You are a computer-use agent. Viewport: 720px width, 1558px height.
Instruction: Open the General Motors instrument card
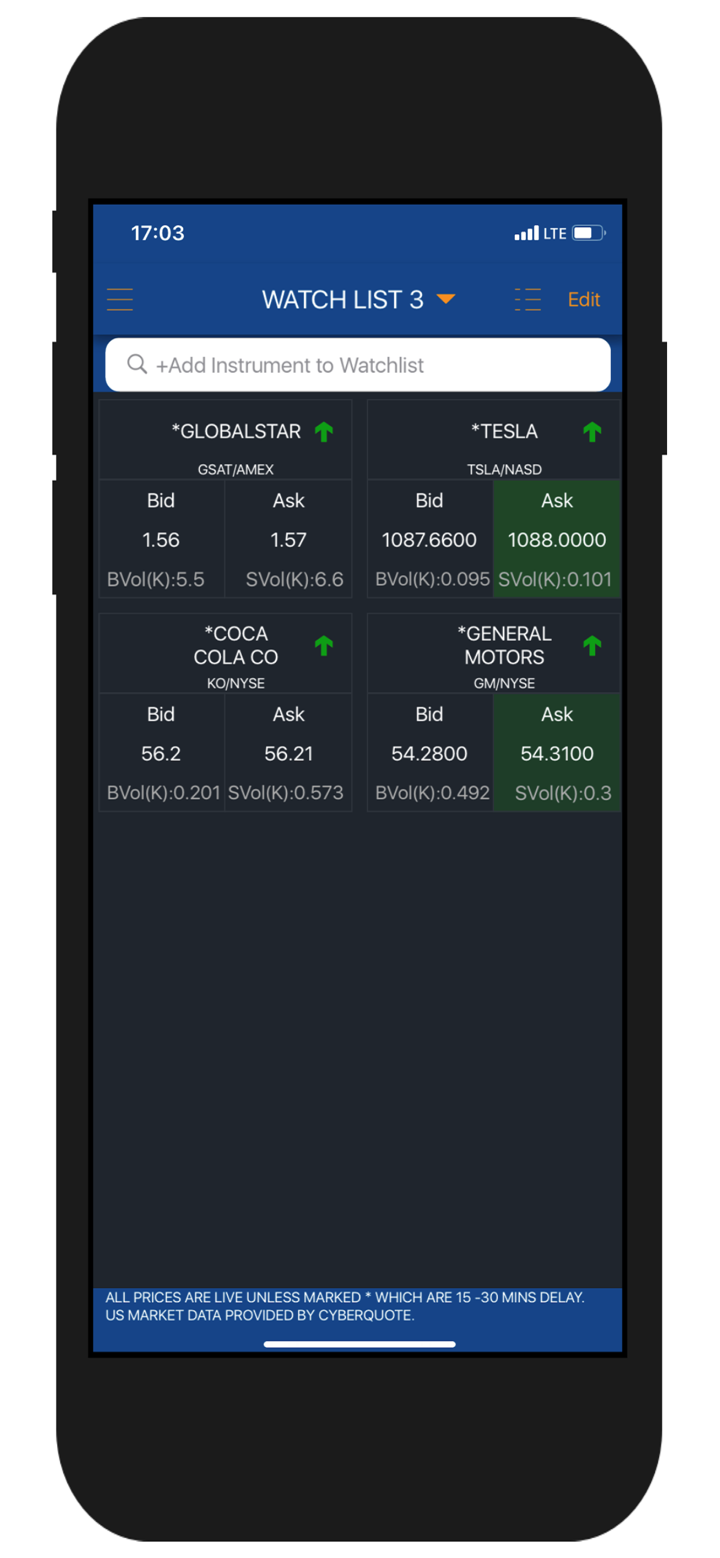click(504, 652)
